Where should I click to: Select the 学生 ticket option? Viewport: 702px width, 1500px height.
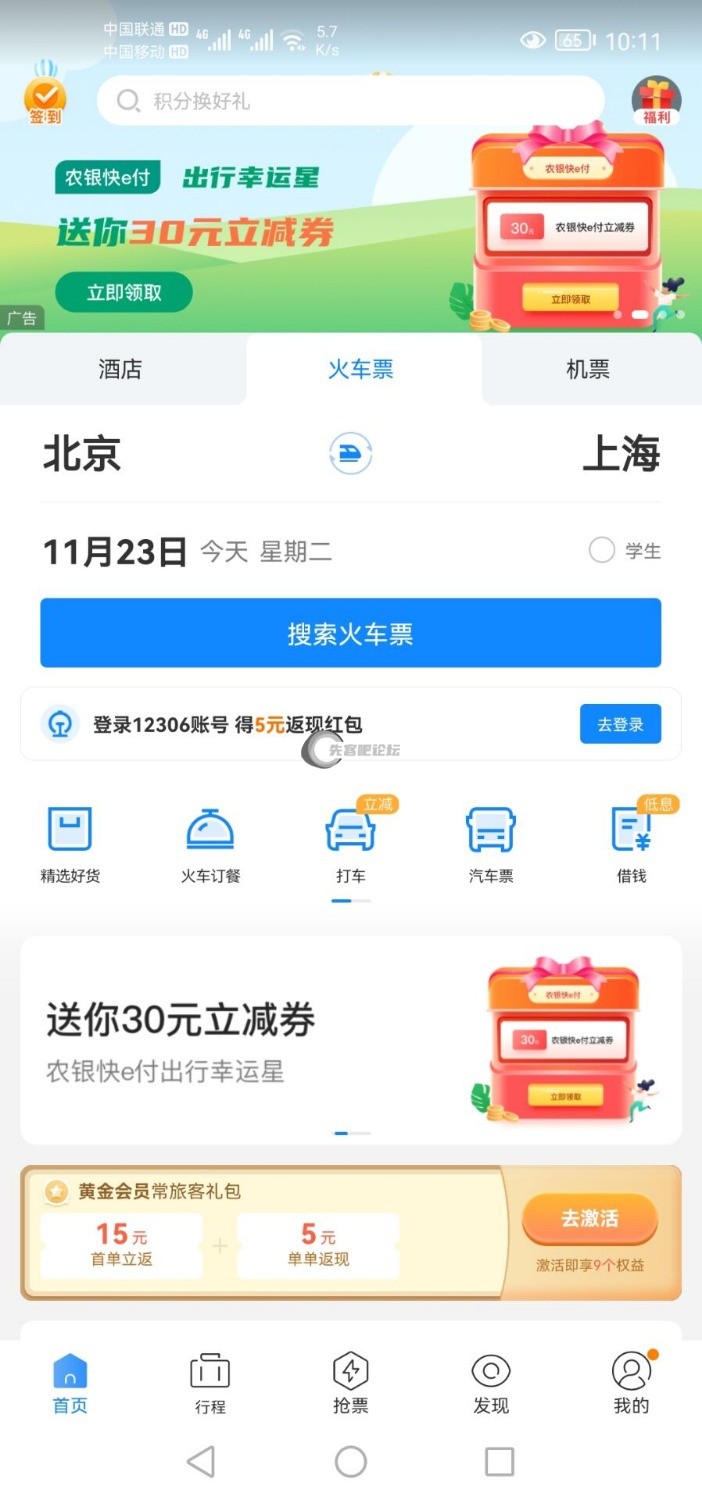click(x=602, y=551)
